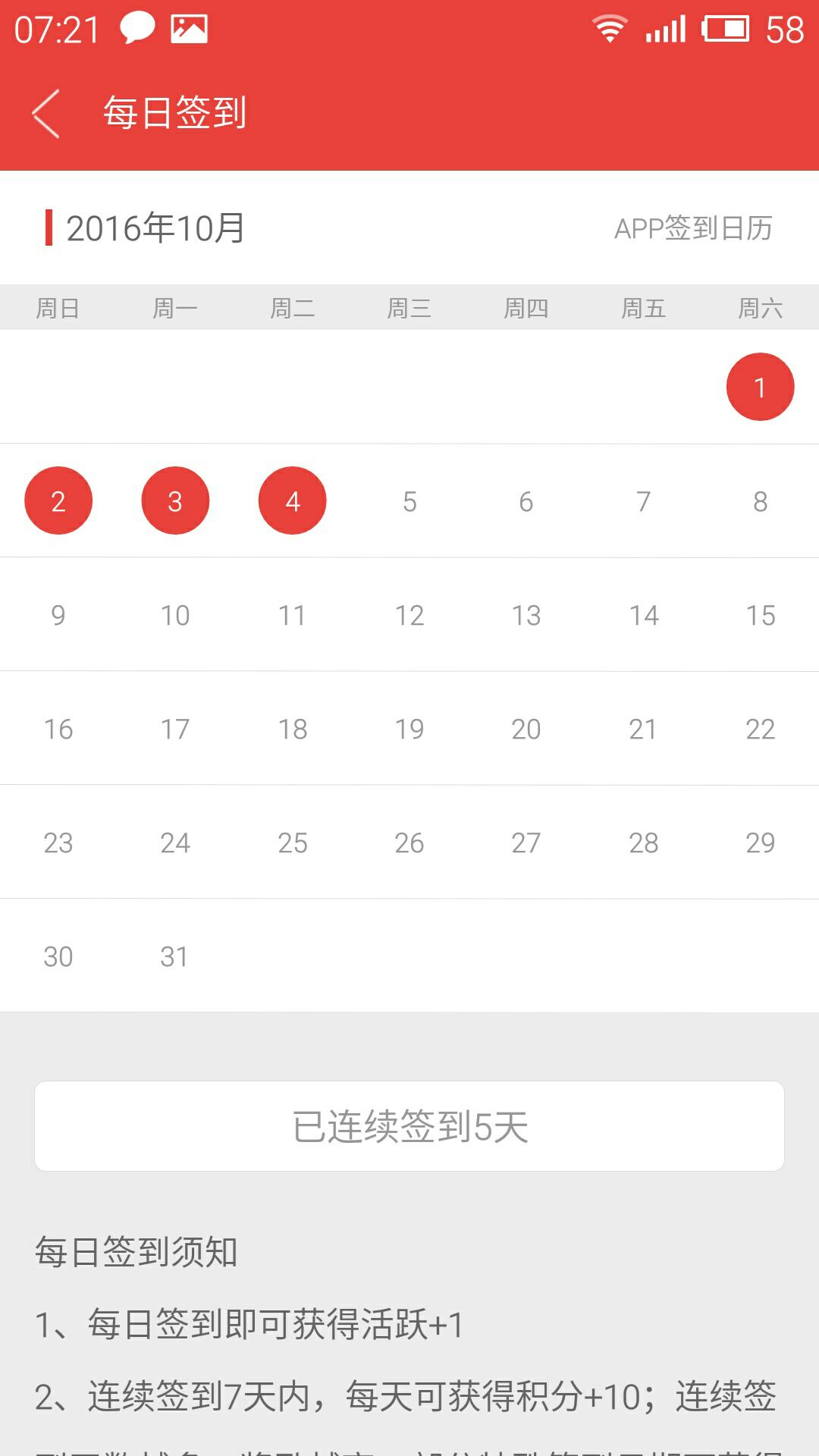Viewport: 819px width, 1456px height.
Task: Select signed-in date 1 on the calendar
Action: 760,387
